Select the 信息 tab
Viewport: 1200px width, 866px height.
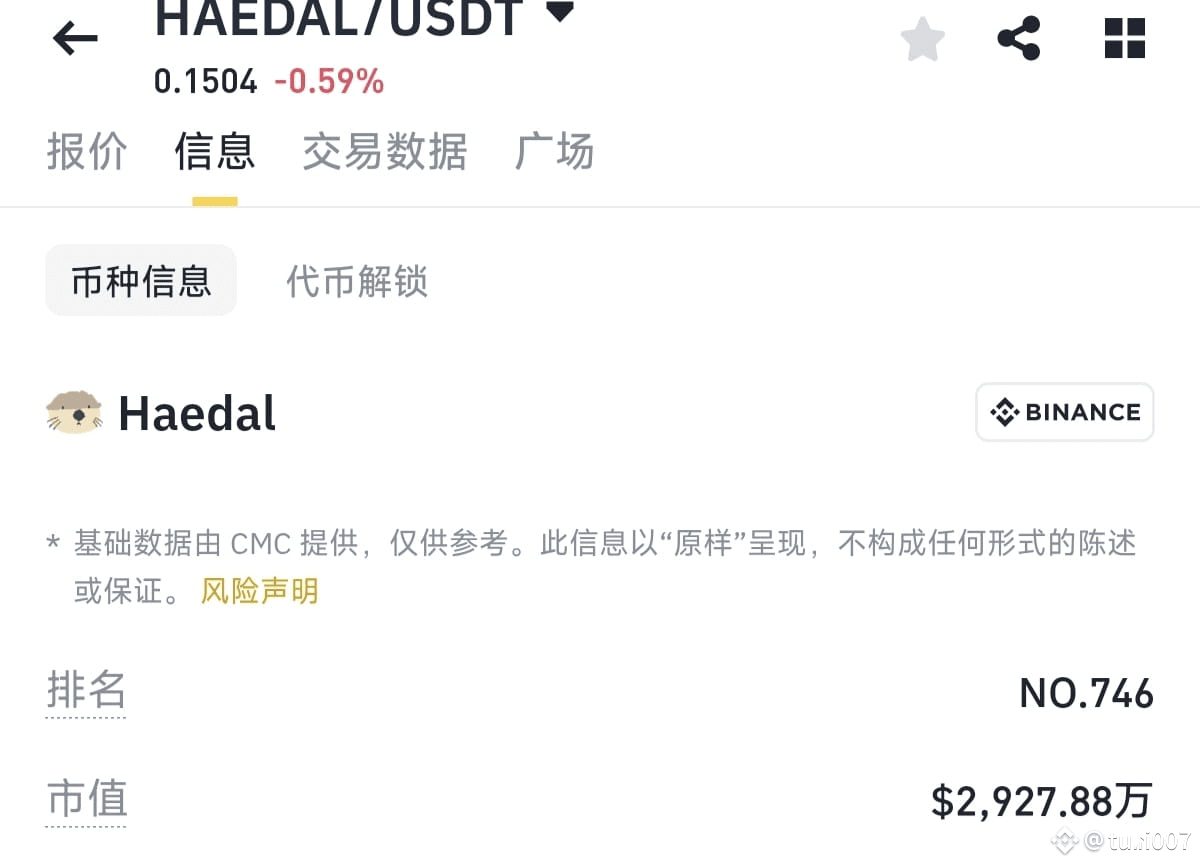pos(215,152)
